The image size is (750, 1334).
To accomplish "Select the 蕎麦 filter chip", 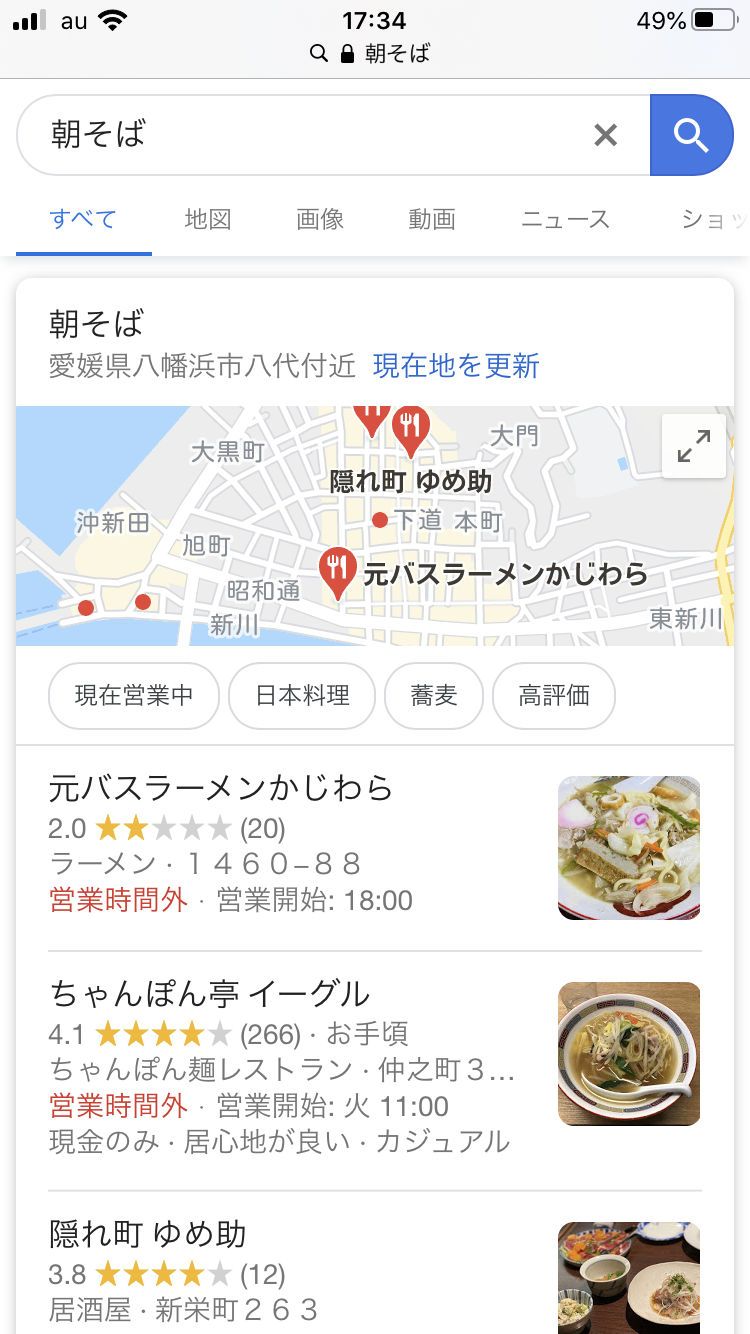I will click(x=434, y=696).
